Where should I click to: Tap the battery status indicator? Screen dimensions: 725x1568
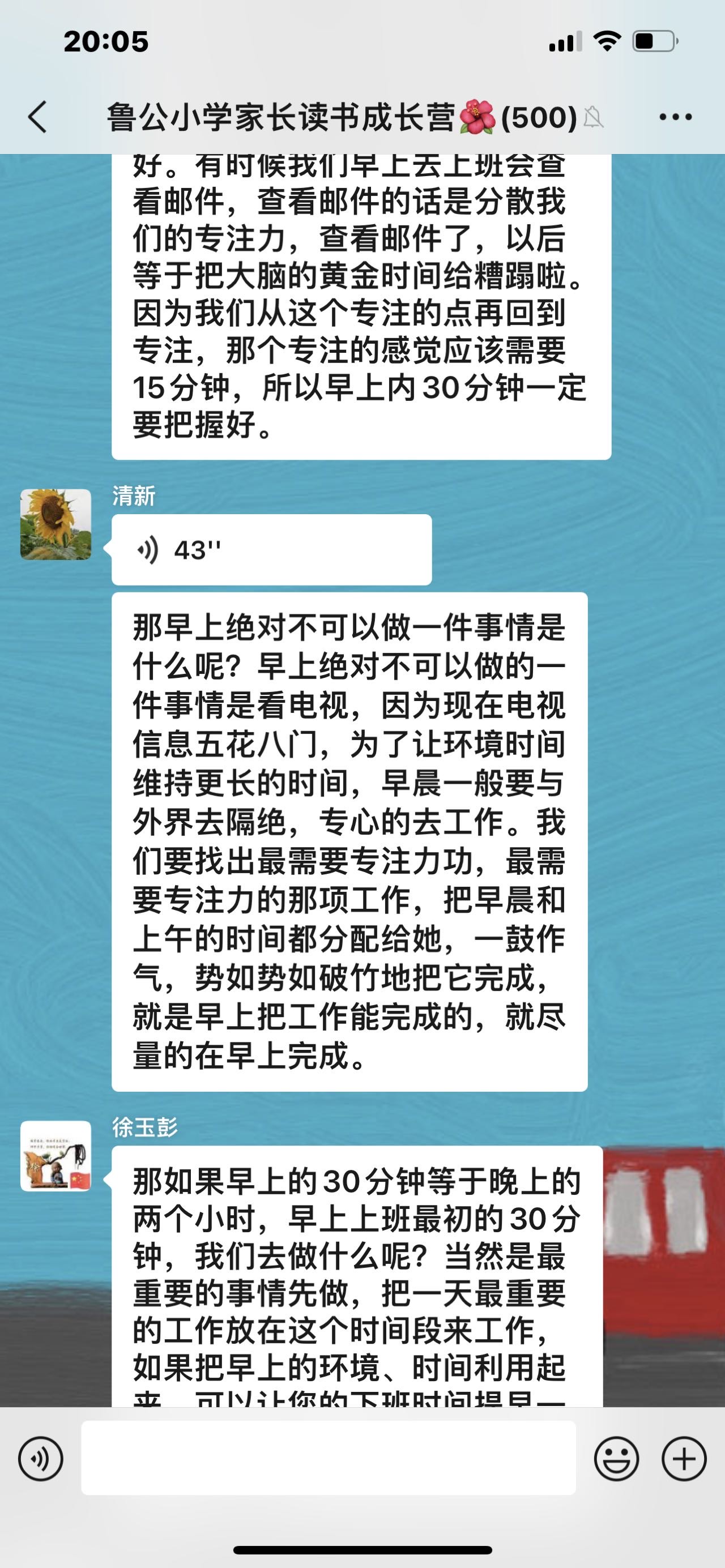654,41
